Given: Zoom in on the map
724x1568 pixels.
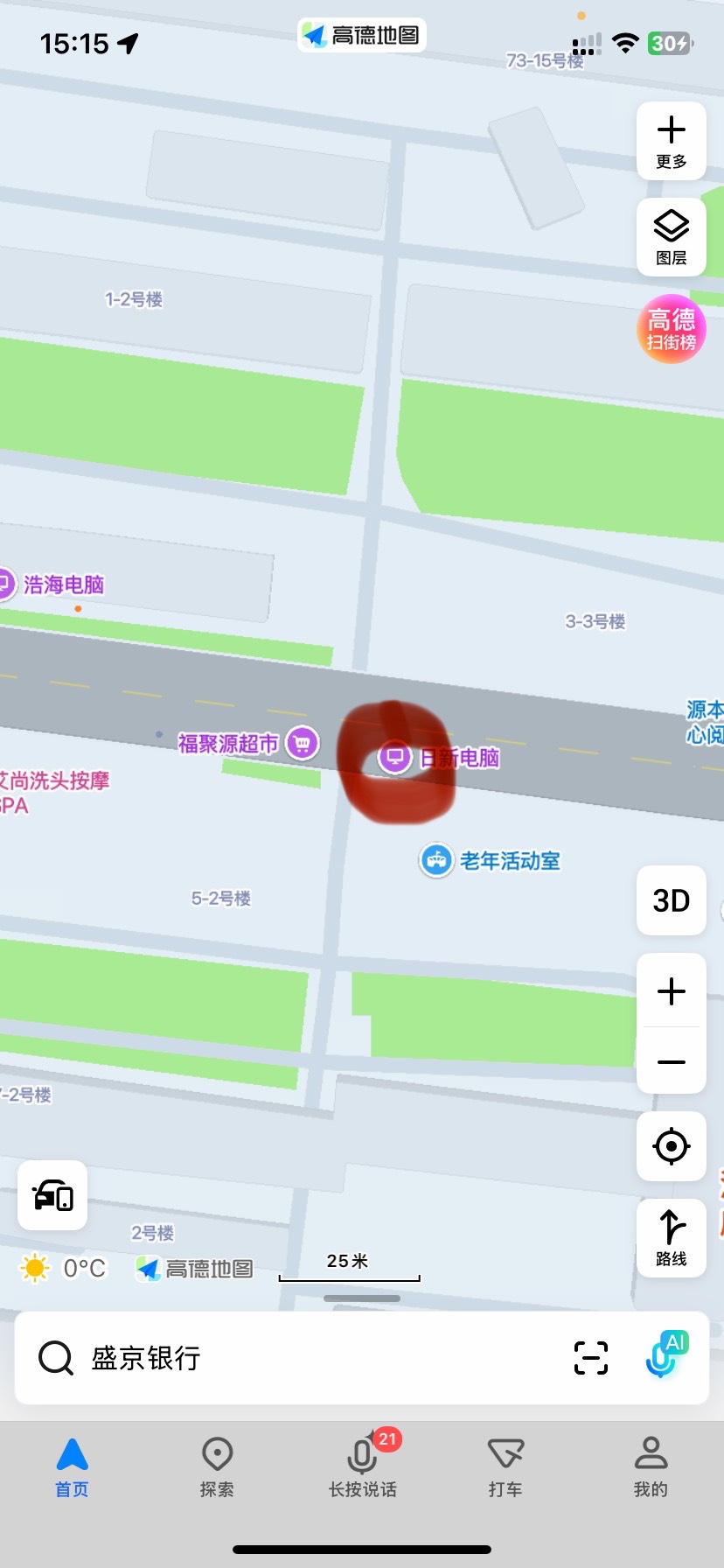Looking at the screenshot, I should tap(671, 991).
